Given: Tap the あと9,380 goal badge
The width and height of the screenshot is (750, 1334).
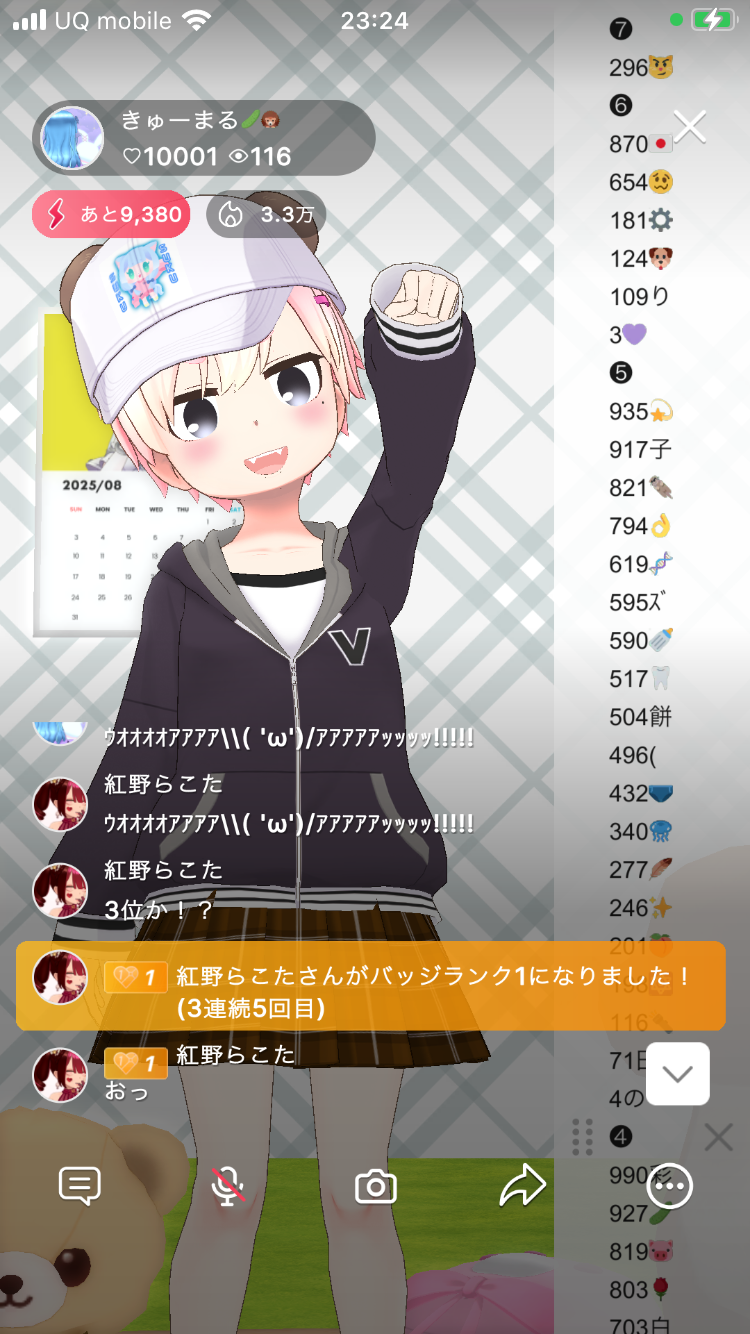Looking at the screenshot, I should pyautogui.click(x=111, y=214).
